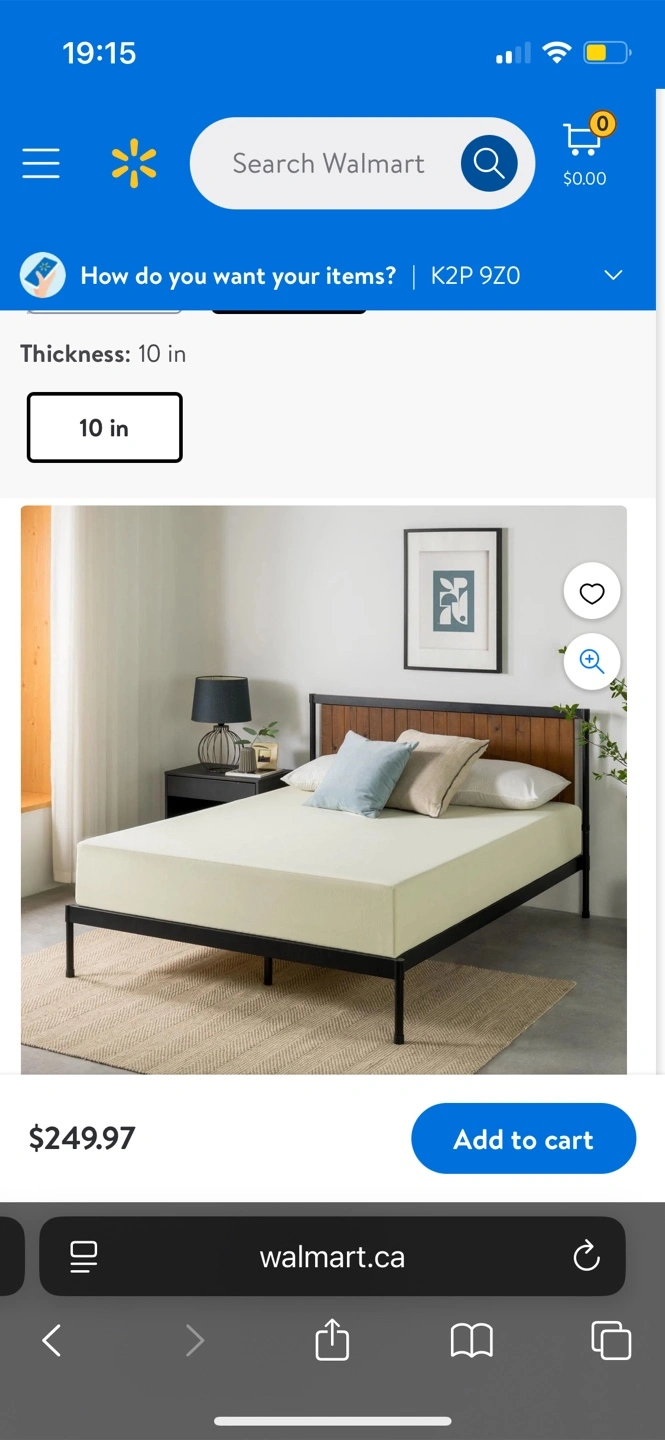Zoom the product image
This screenshot has width=665, height=1440.
click(x=592, y=662)
